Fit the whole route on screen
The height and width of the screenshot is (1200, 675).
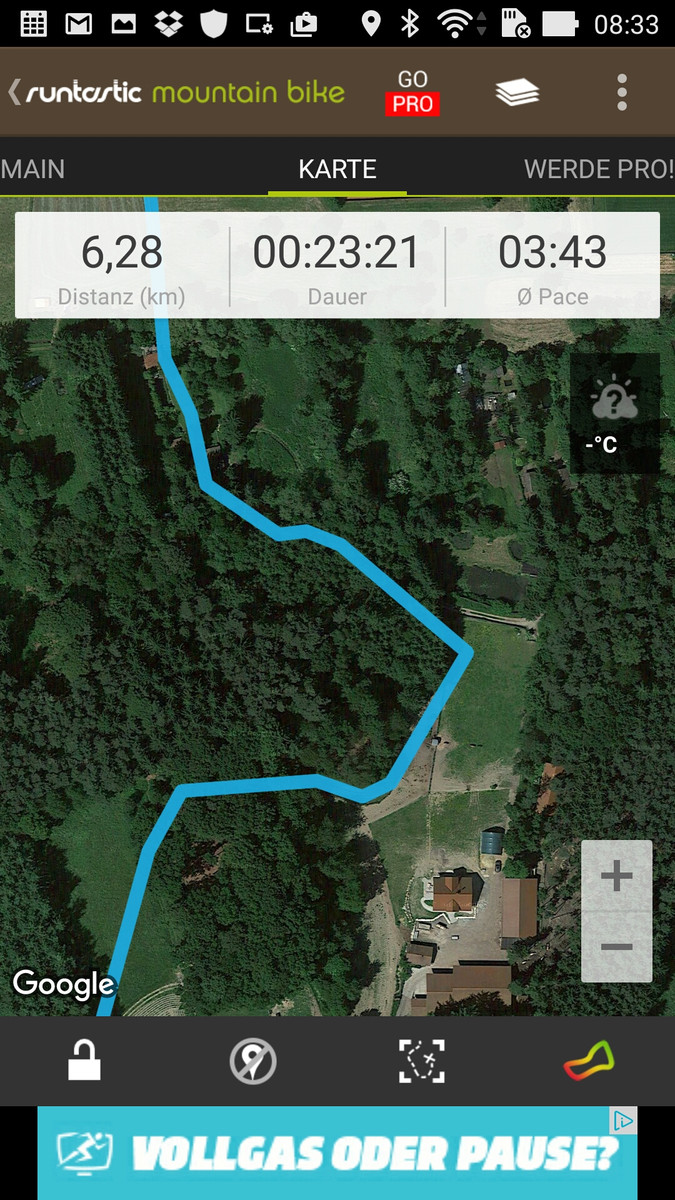(422, 1061)
